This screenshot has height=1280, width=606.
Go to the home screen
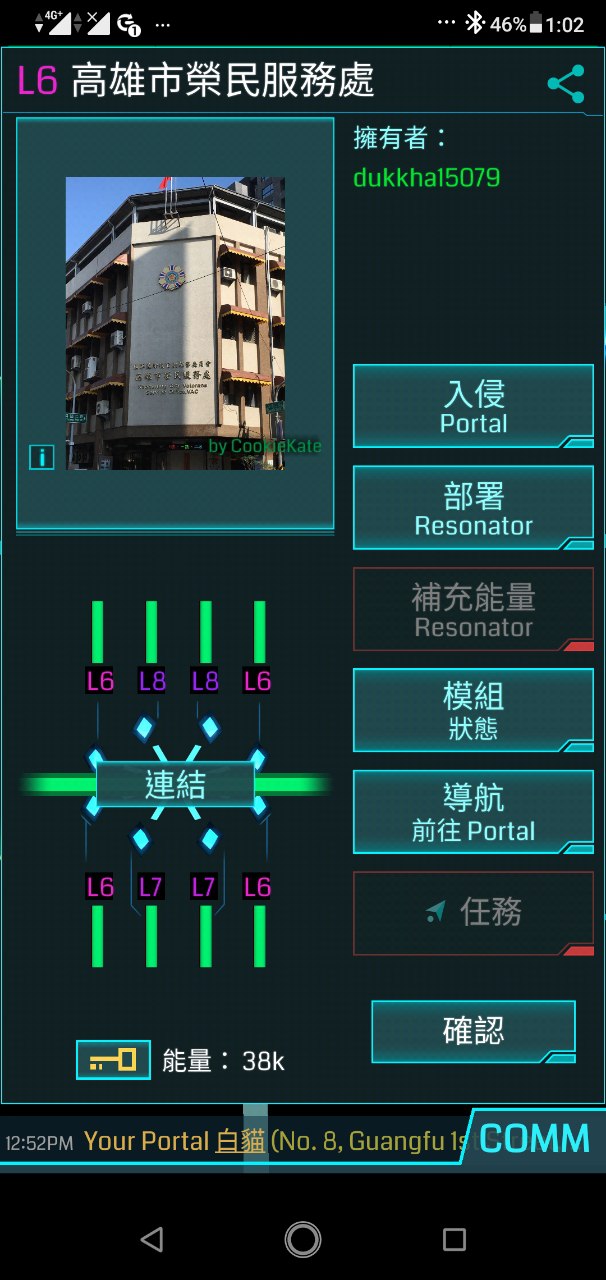[x=303, y=1240]
